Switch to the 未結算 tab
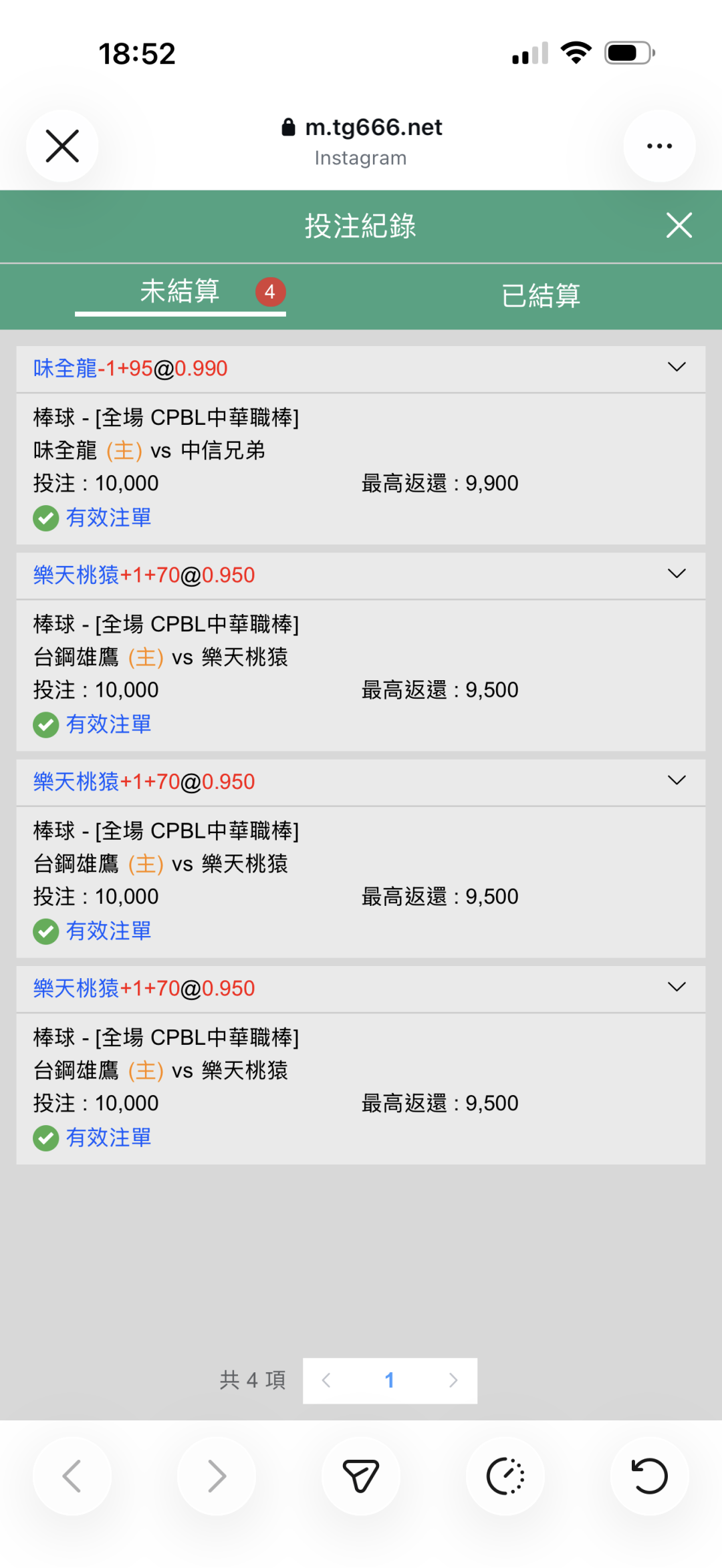The image size is (722, 1568). click(x=180, y=292)
